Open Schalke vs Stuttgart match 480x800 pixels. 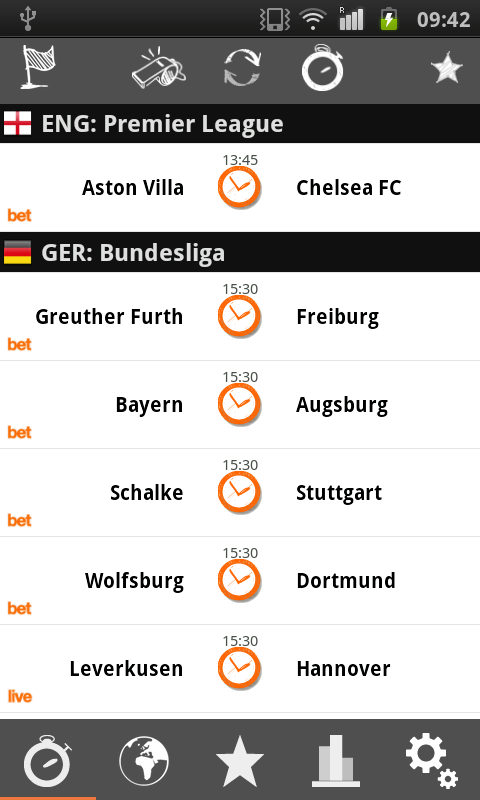pos(240,493)
